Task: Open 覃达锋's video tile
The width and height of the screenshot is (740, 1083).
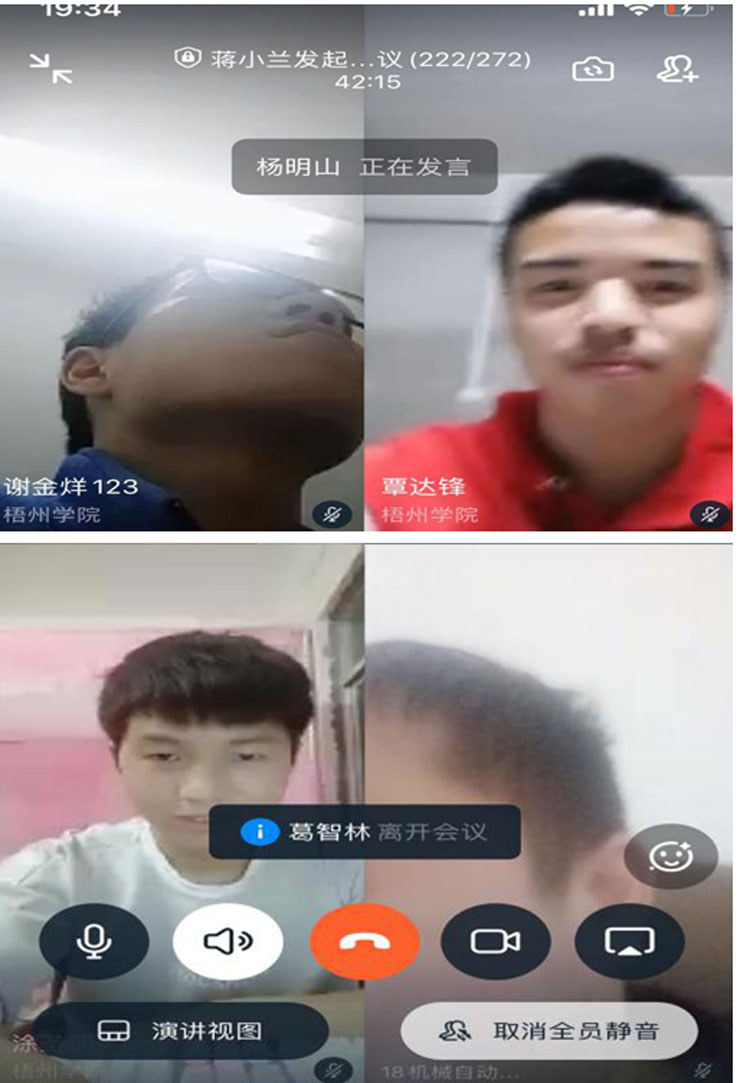Action: [x=550, y=330]
